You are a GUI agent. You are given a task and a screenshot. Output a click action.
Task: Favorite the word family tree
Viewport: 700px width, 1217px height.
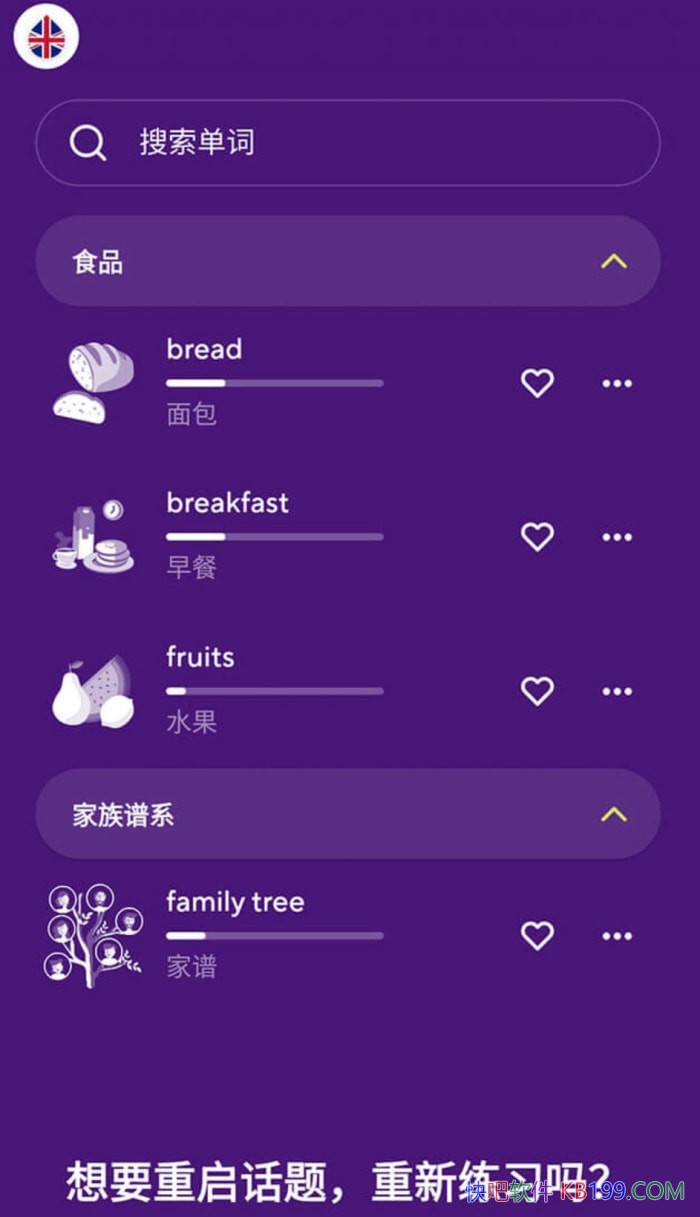pyautogui.click(x=537, y=936)
